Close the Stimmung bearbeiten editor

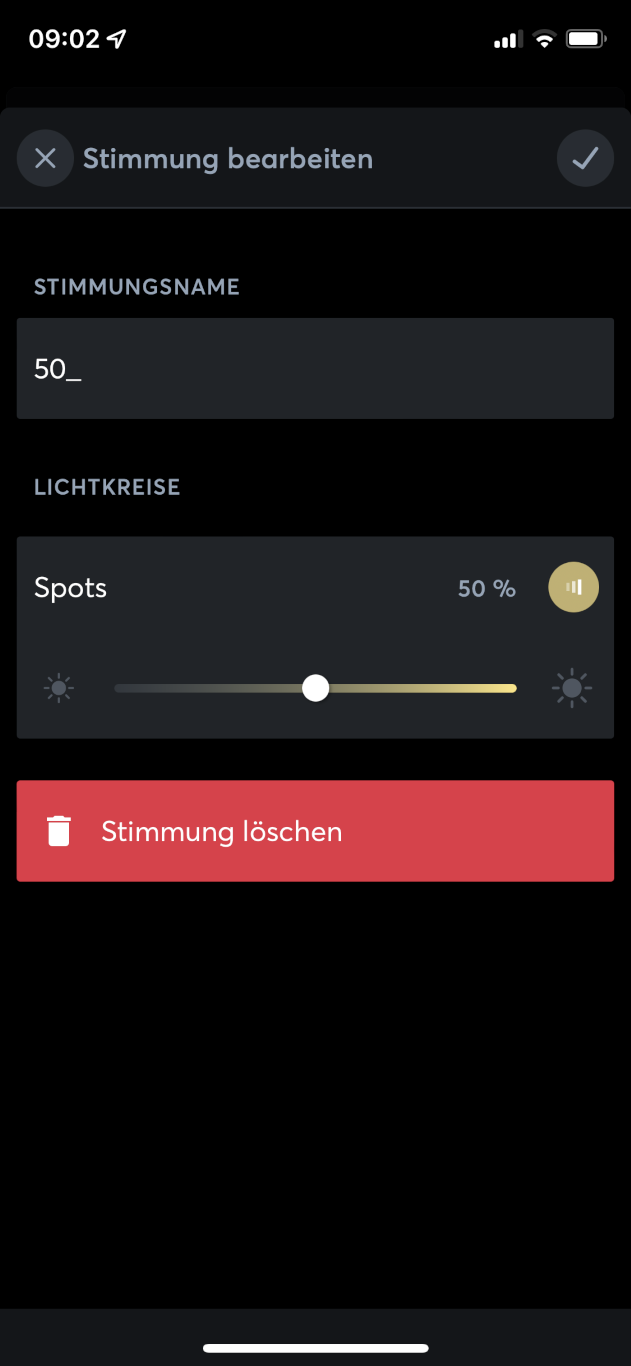point(45,159)
